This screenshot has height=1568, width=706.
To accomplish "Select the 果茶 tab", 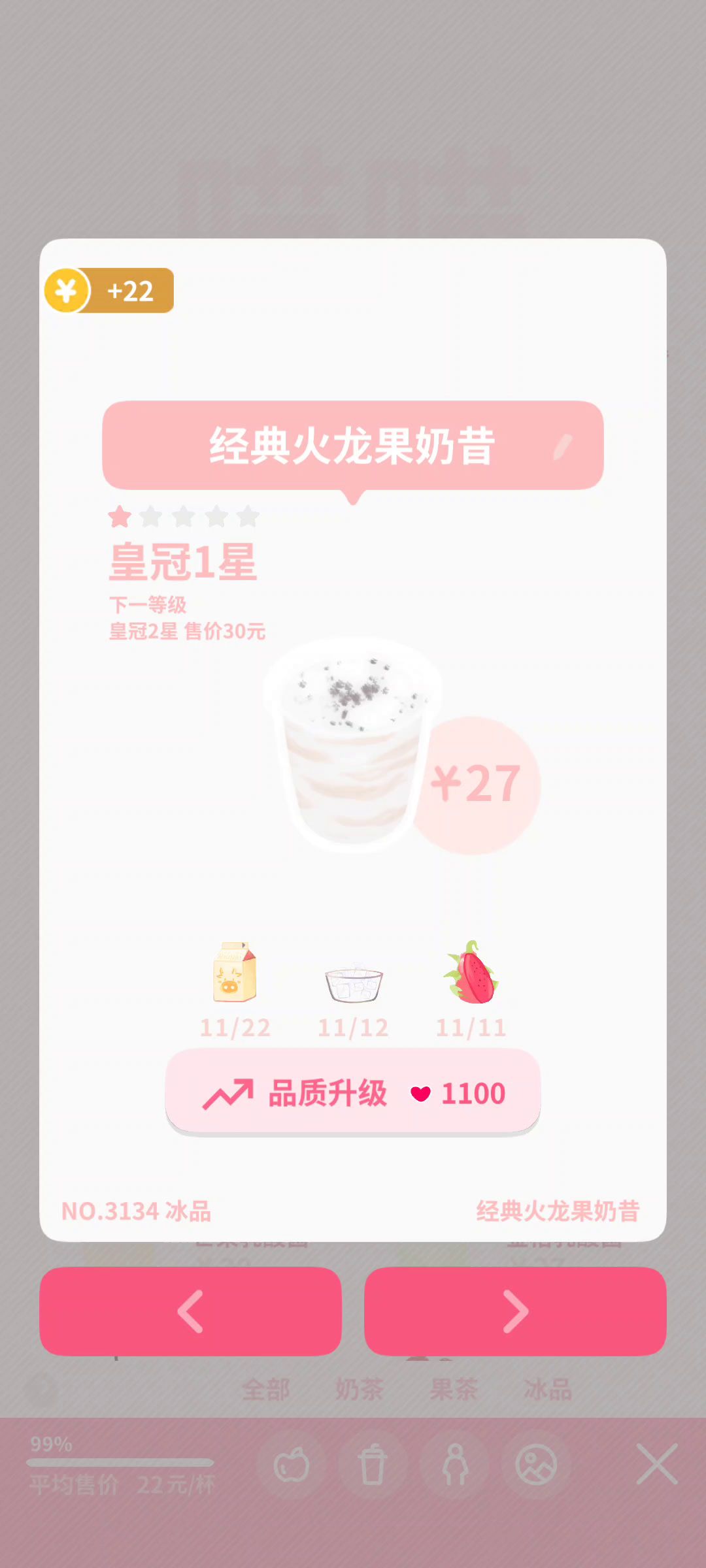I will coord(454,1389).
